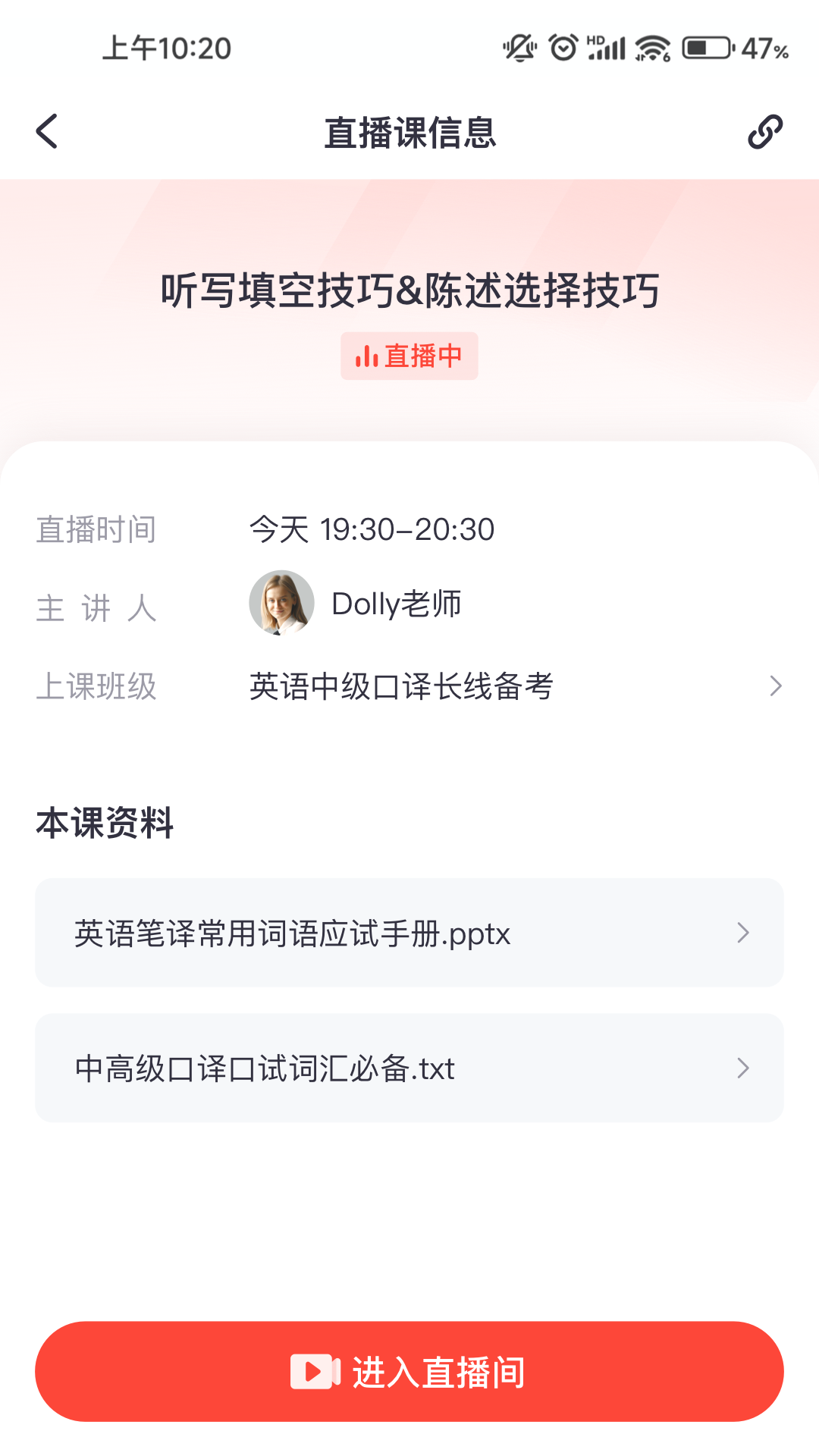This screenshot has height=1456, width=819.
Task: Select the 今天 19:30-20:30 time text
Action: [372, 529]
